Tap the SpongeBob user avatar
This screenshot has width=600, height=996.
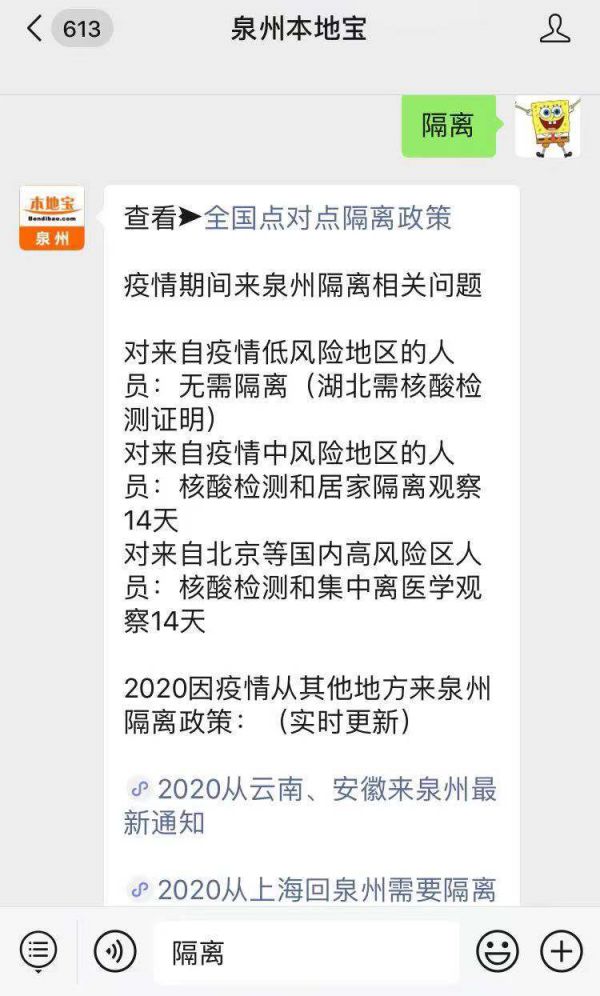(547, 126)
